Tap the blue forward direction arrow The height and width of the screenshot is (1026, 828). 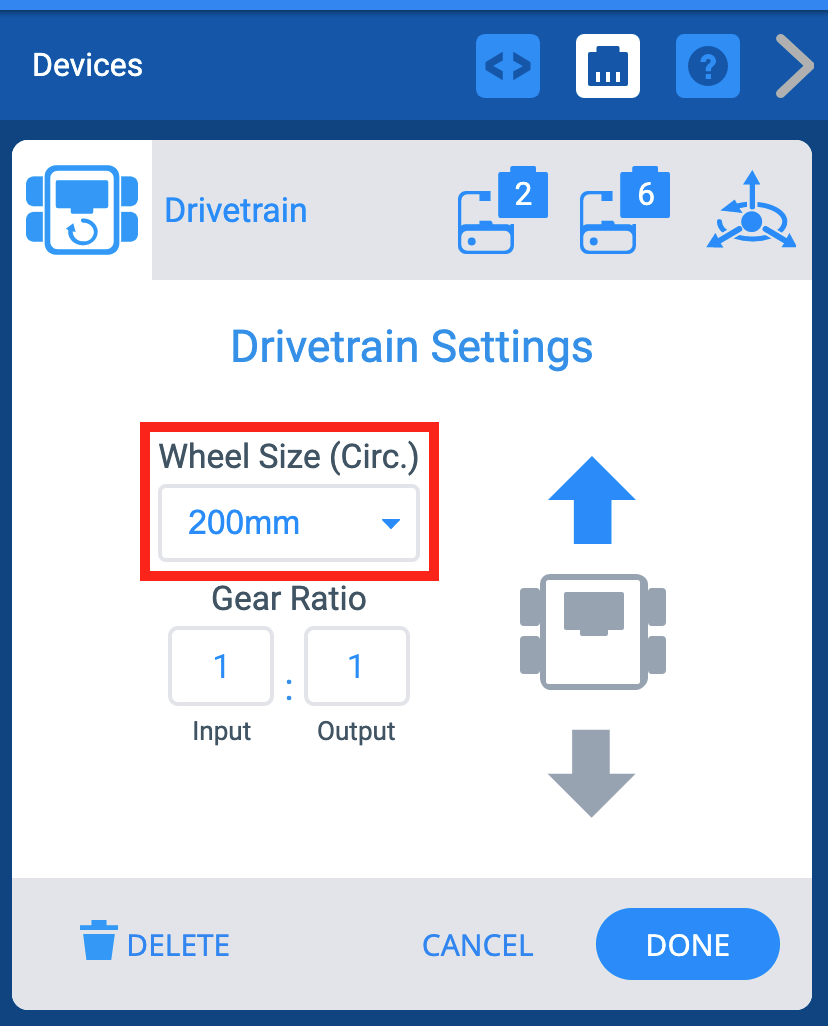591,500
